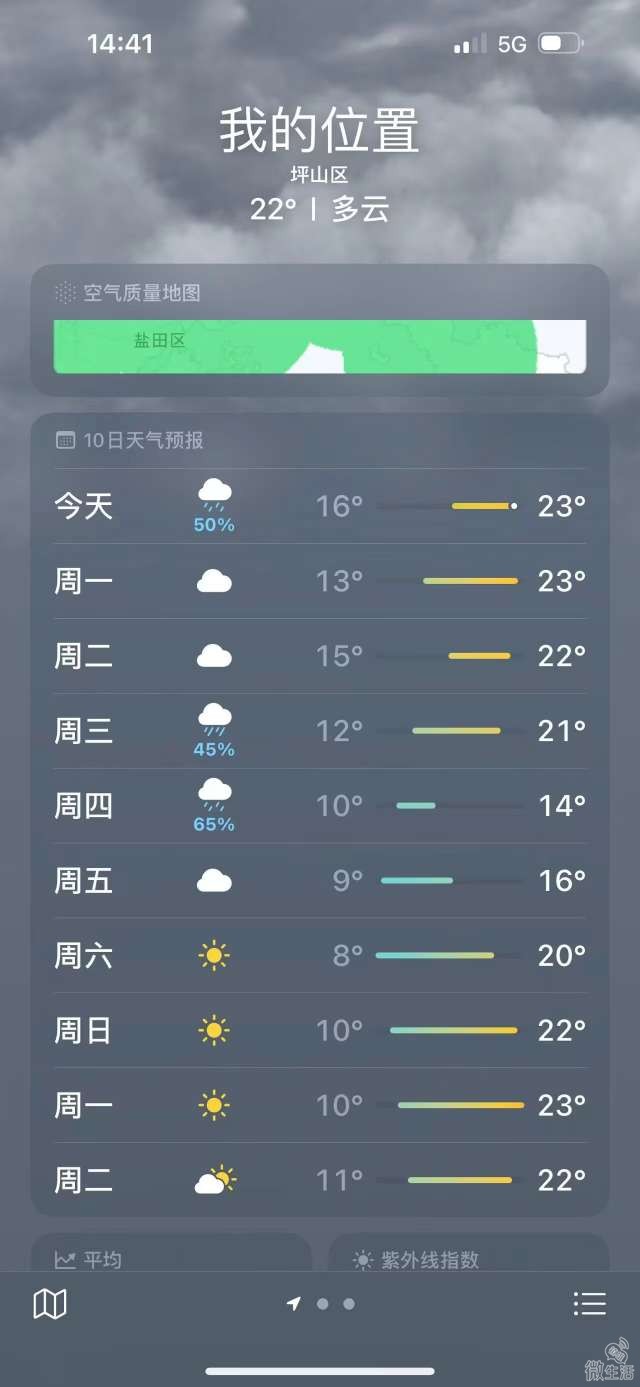View 周五 forecast details
640x1387 pixels.
click(319, 881)
